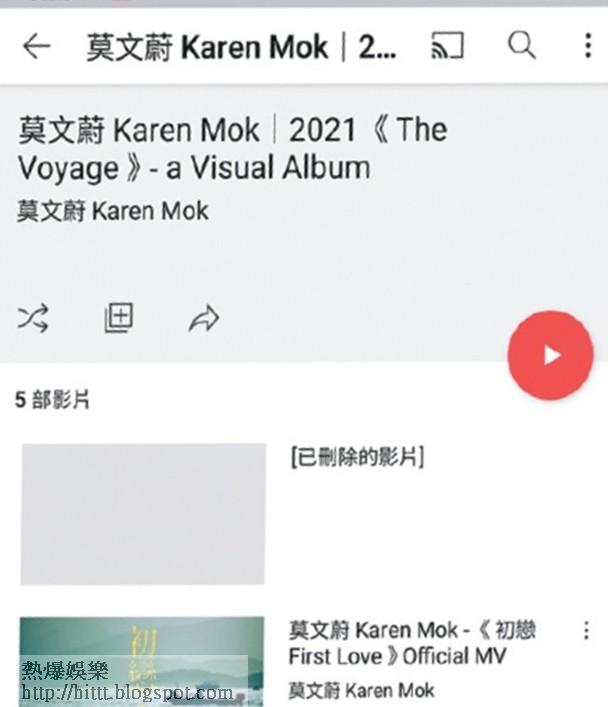Shuffle the playlist
Screen dimensions: 608x707
click(33, 319)
